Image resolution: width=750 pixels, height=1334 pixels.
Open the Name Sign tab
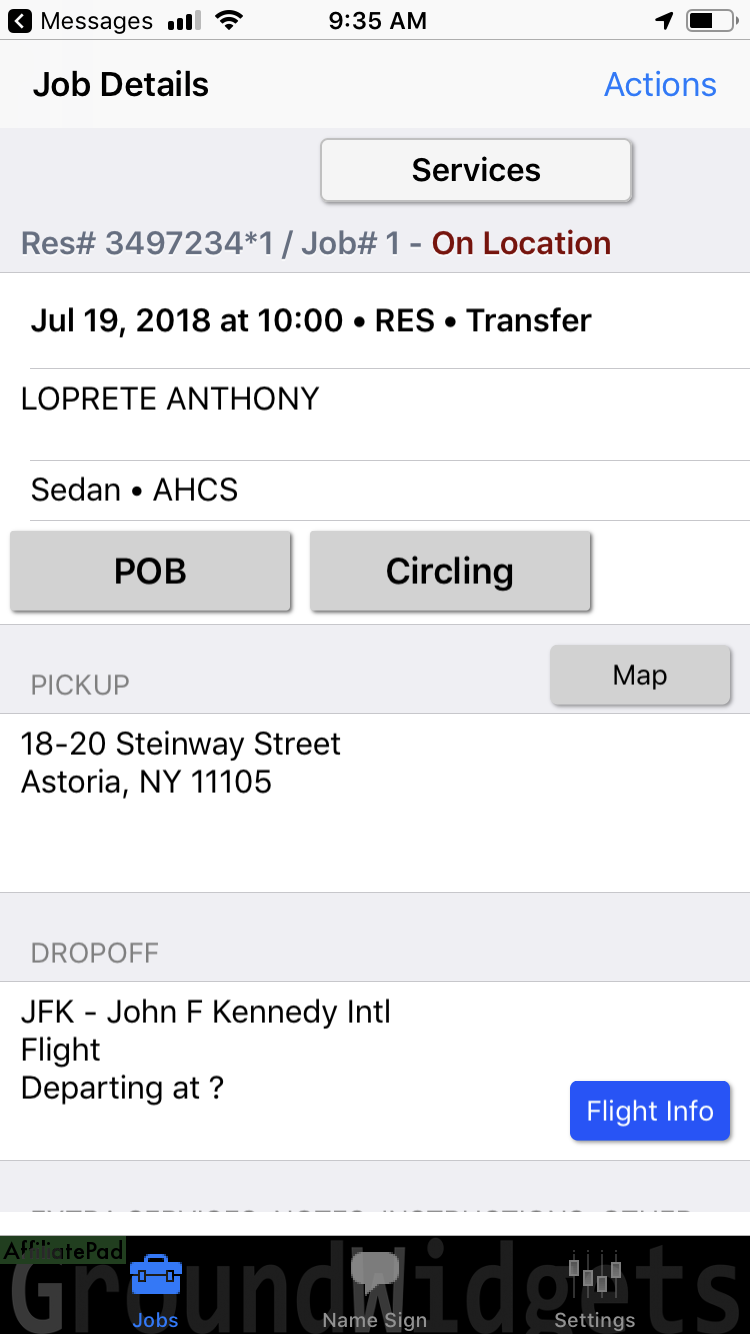pyautogui.click(x=375, y=1291)
